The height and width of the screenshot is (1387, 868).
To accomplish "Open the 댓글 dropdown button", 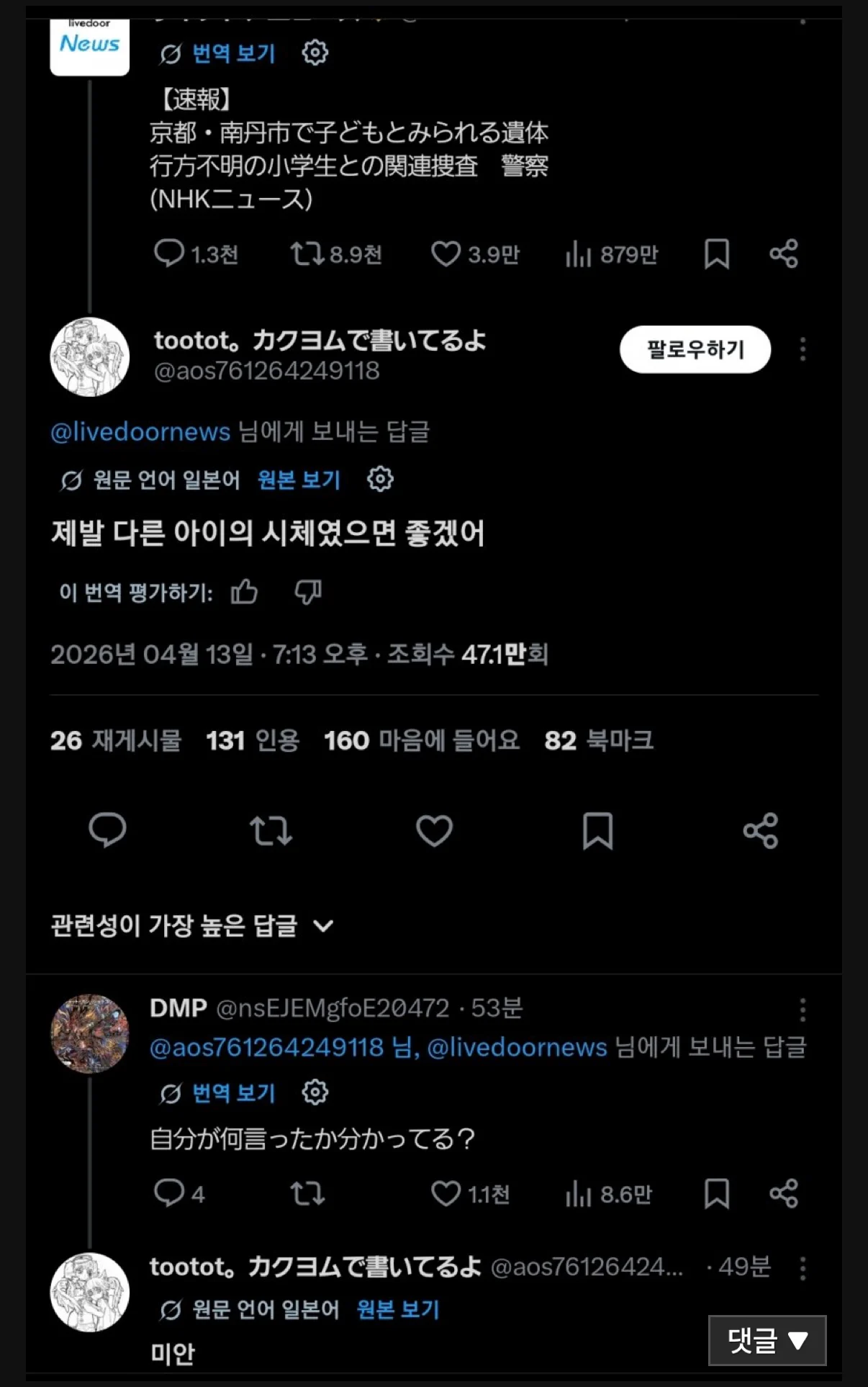I will coord(767,1340).
